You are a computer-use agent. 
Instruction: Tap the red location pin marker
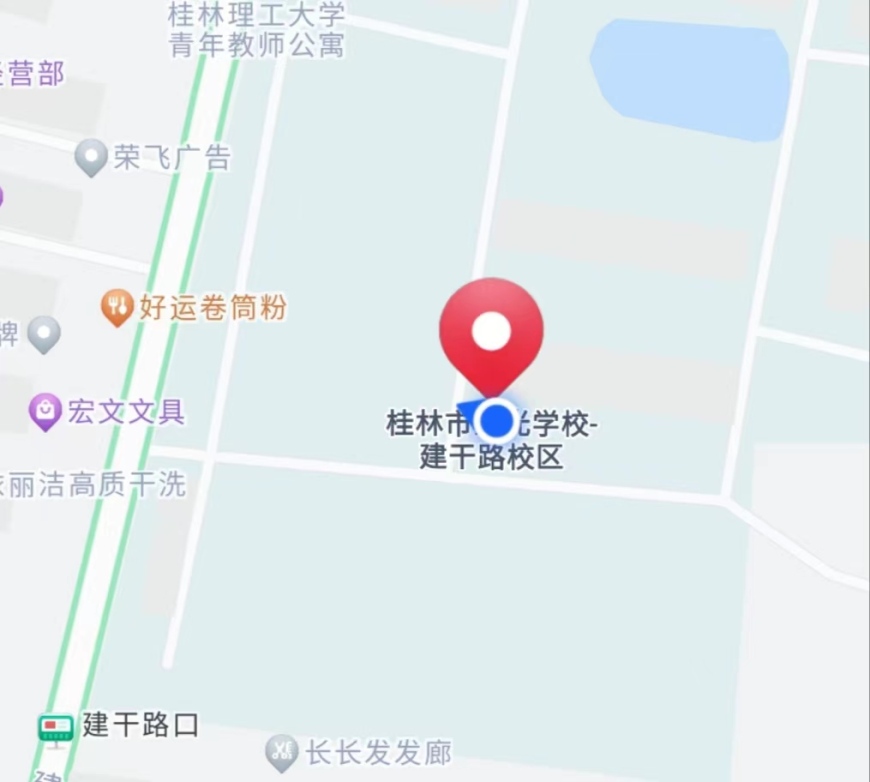(491, 333)
